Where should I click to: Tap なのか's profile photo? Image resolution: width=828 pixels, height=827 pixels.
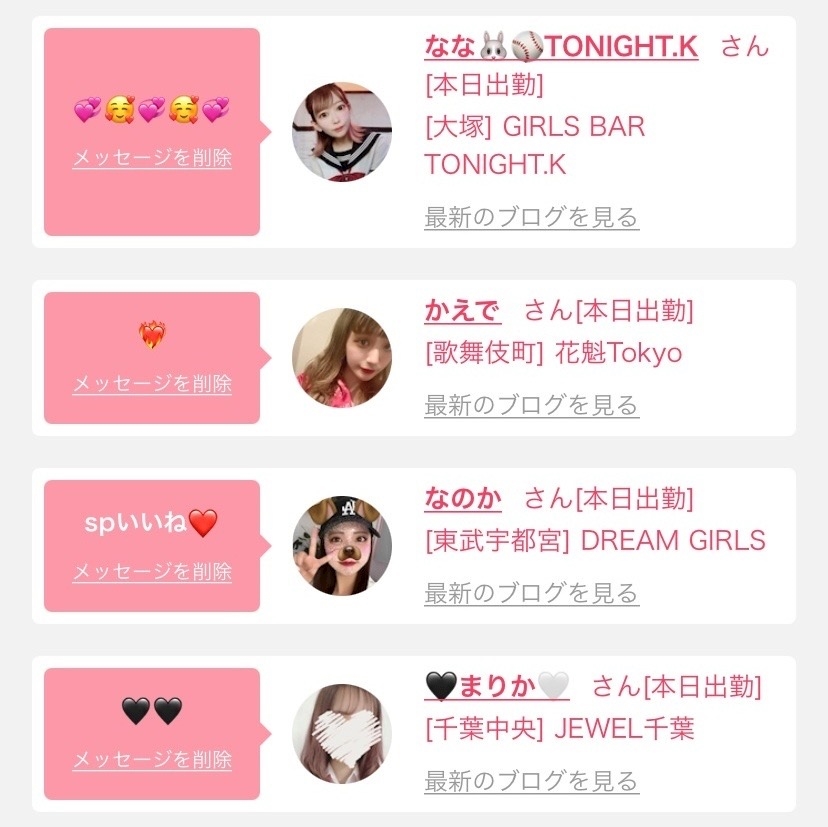pyautogui.click(x=342, y=546)
